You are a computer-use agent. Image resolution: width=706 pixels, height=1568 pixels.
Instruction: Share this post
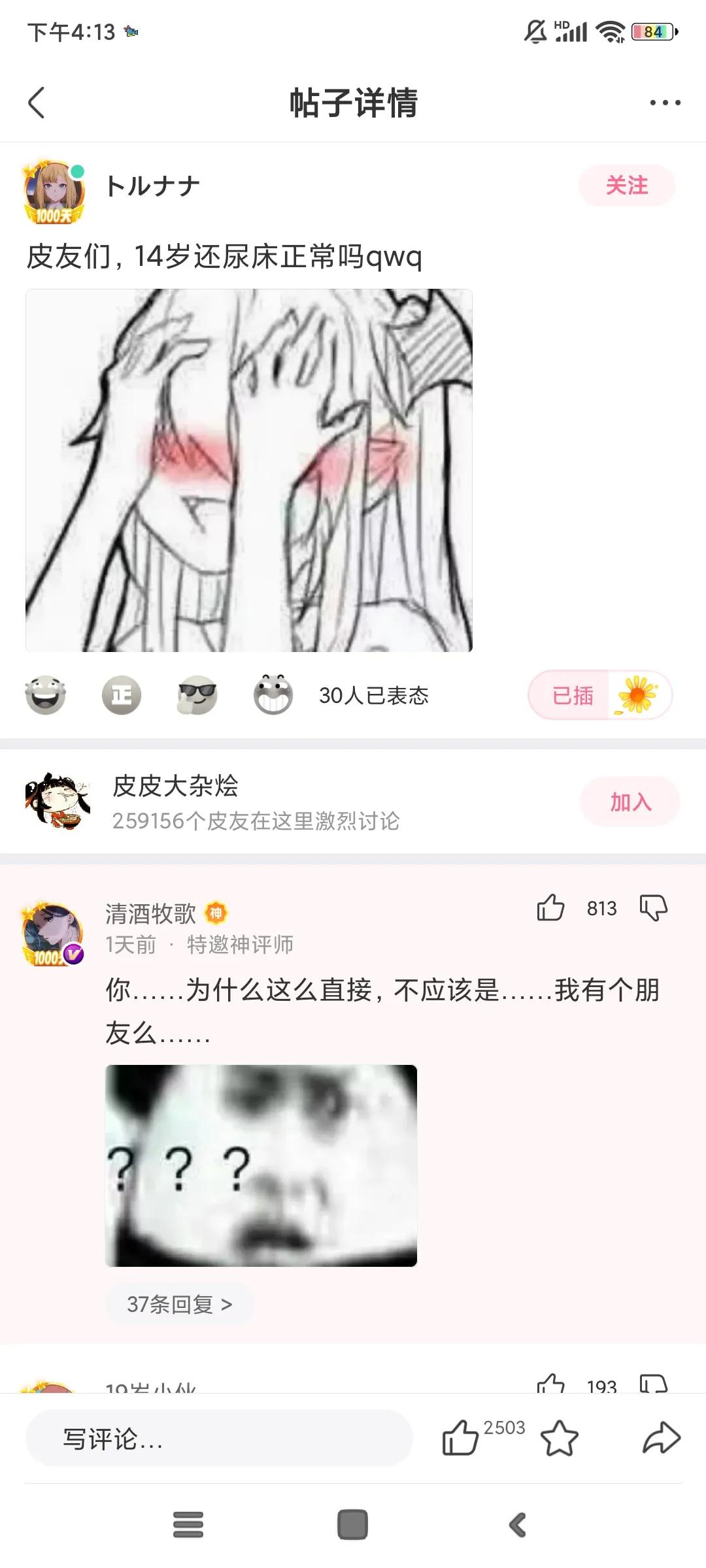point(662,1438)
